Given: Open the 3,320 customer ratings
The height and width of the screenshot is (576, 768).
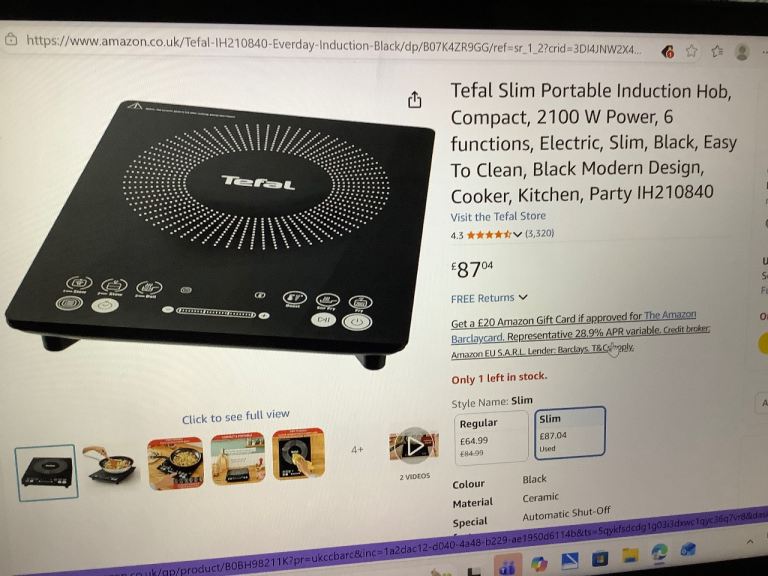Looking at the screenshot, I should [x=539, y=234].
